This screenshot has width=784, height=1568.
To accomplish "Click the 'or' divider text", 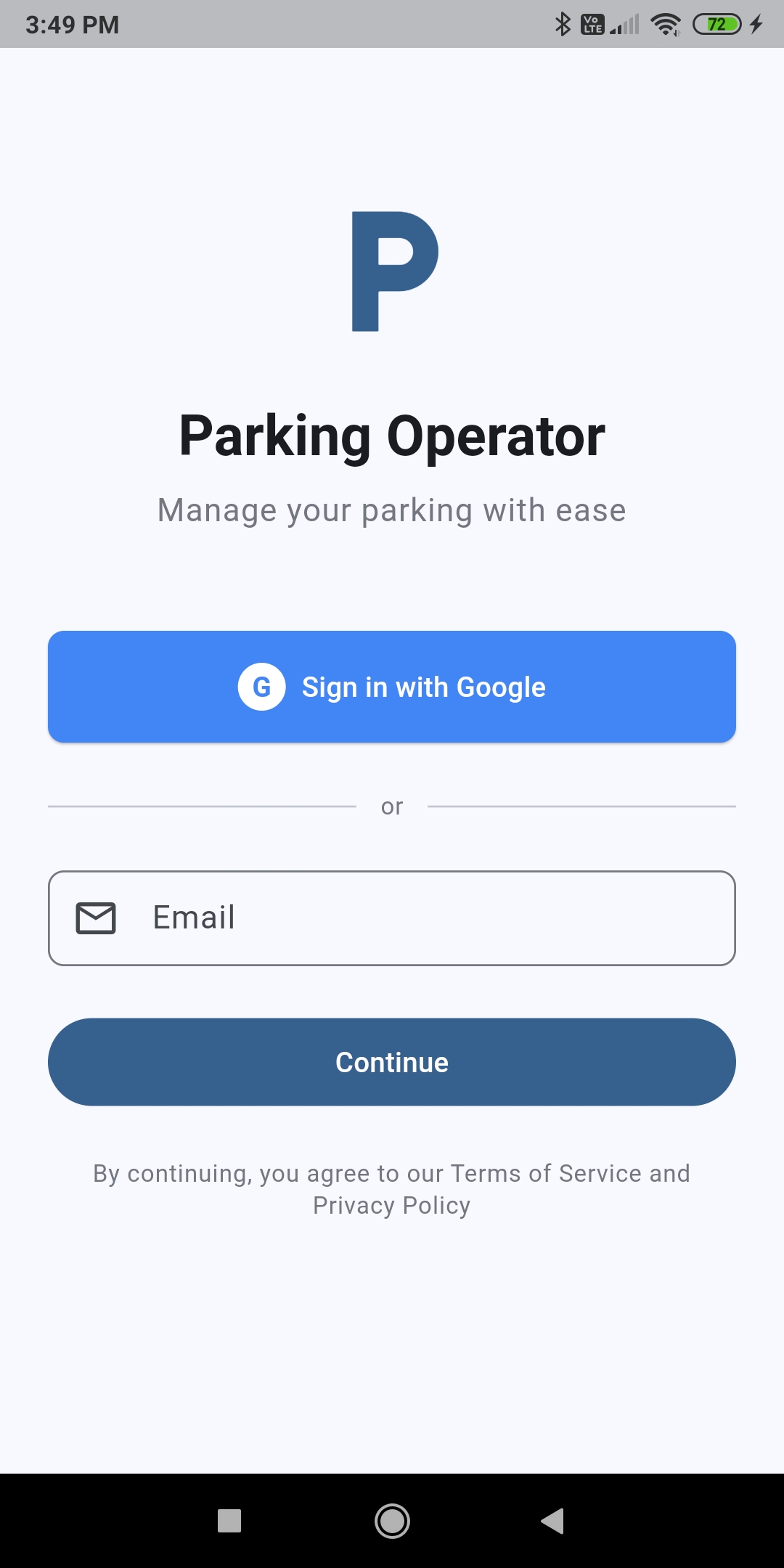I will [x=392, y=806].
